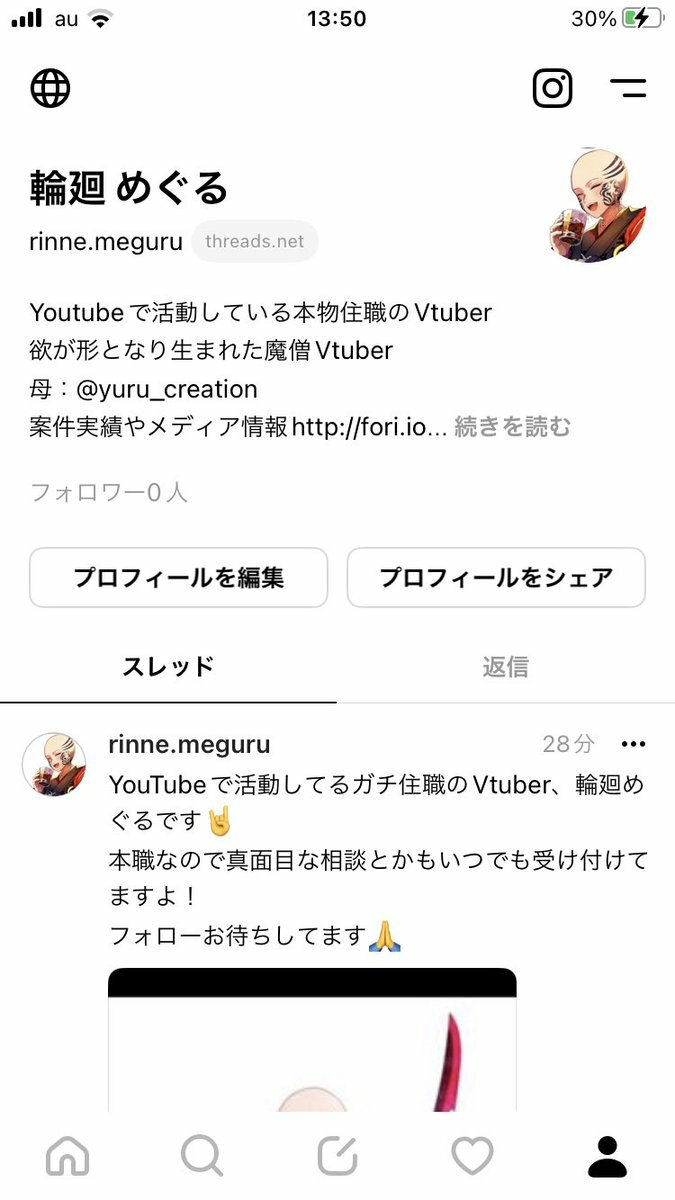Open the three-dot menu on rinne.meguru's post
The image size is (675, 1200).
[634, 744]
